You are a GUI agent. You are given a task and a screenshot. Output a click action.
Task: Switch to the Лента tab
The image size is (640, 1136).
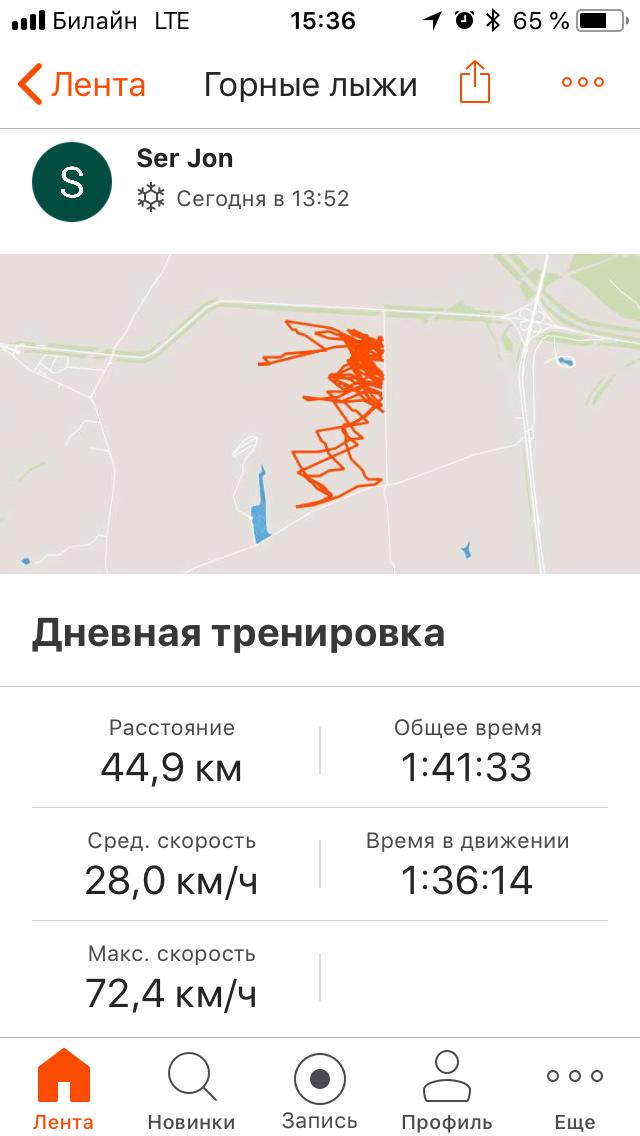(63, 1089)
